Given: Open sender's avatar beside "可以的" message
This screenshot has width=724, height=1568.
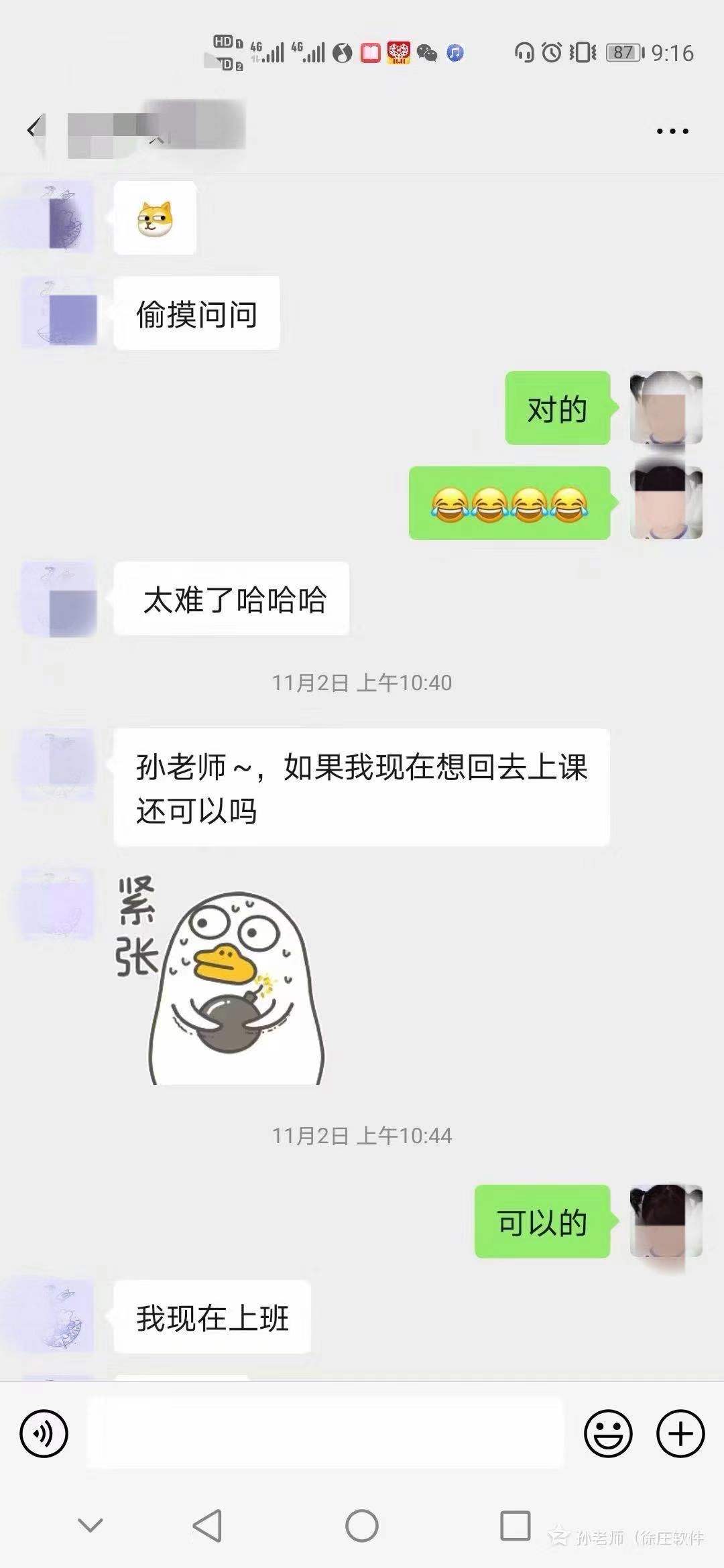Looking at the screenshot, I should 666,1220.
